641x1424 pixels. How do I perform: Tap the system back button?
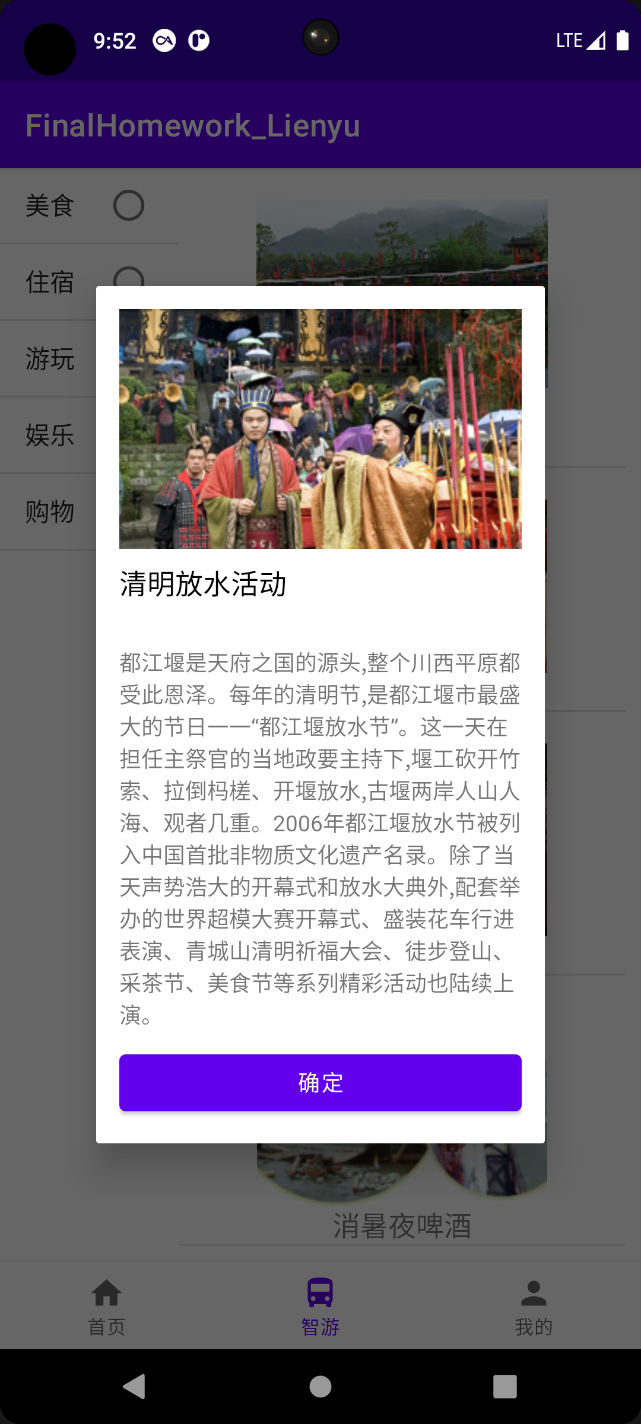tap(134, 1386)
